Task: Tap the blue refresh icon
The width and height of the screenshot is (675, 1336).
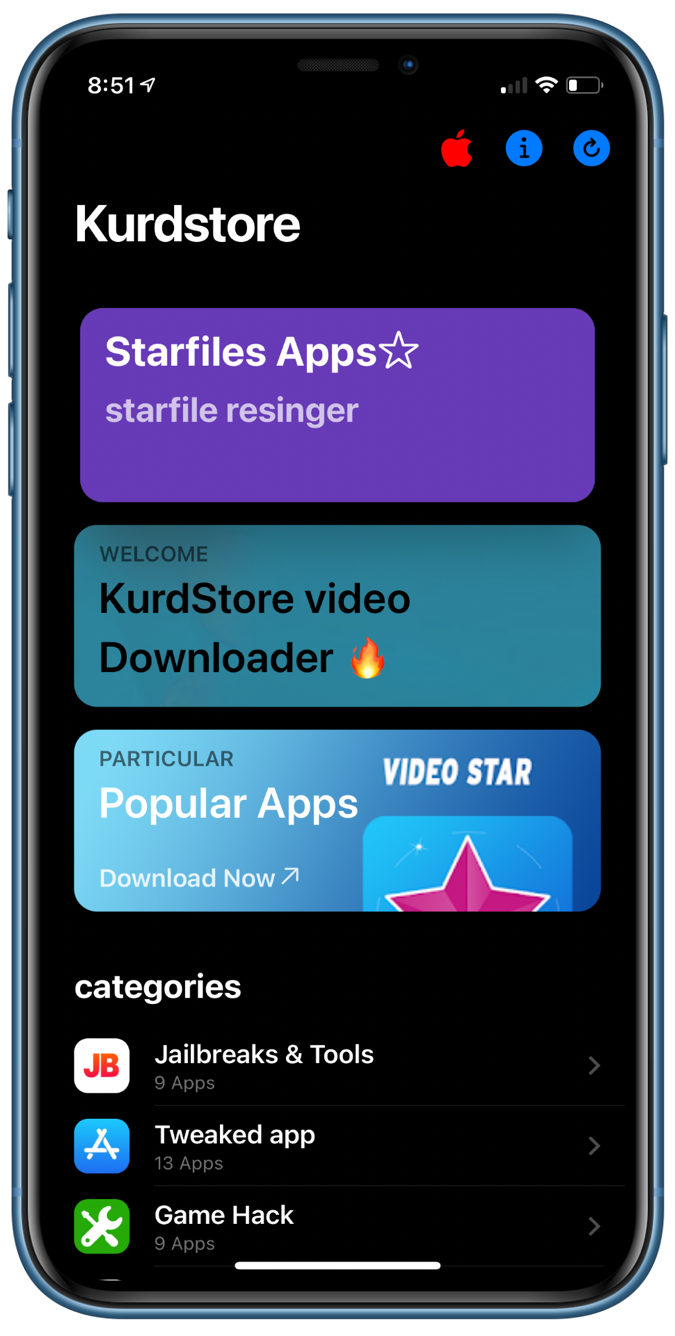Action: tap(591, 149)
